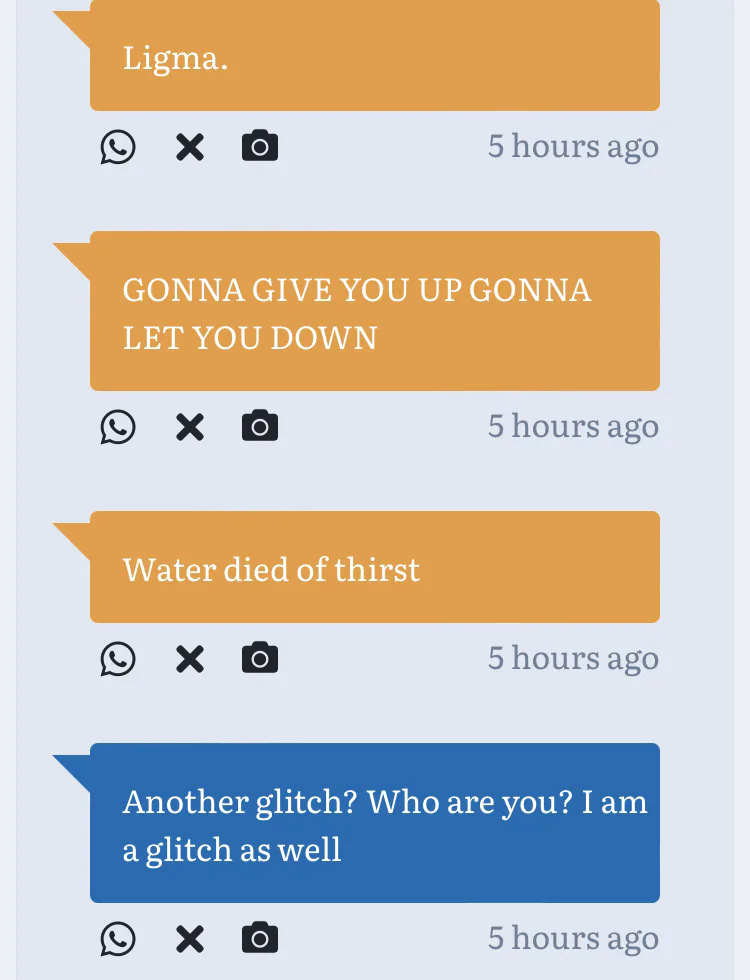This screenshot has width=750, height=980.
Task: Share the "Another glitch?" message on X
Action: coord(190,939)
